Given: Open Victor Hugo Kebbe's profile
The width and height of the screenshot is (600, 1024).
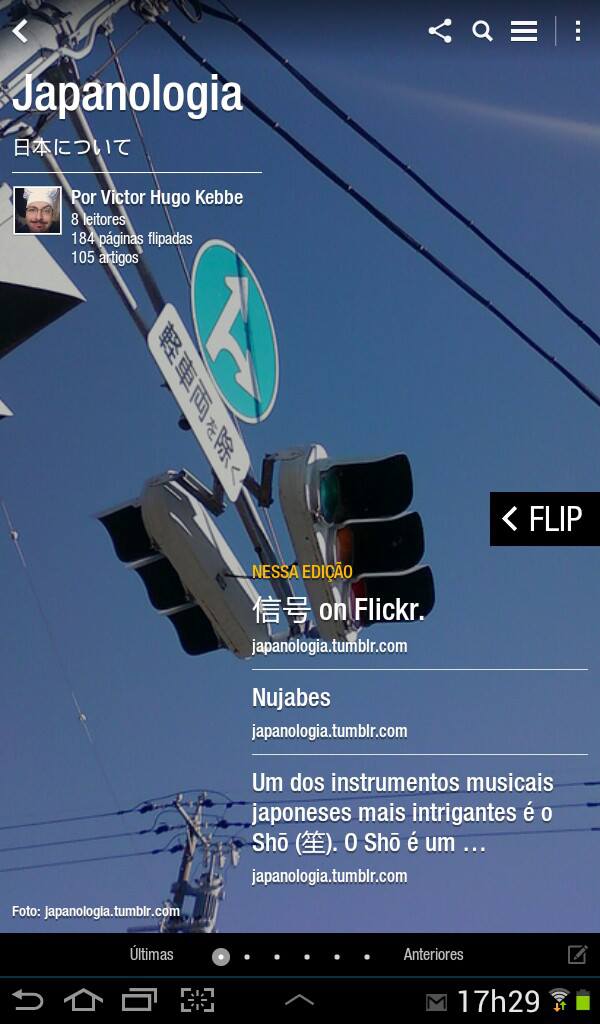Looking at the screenshot, I should coord(156,198).
